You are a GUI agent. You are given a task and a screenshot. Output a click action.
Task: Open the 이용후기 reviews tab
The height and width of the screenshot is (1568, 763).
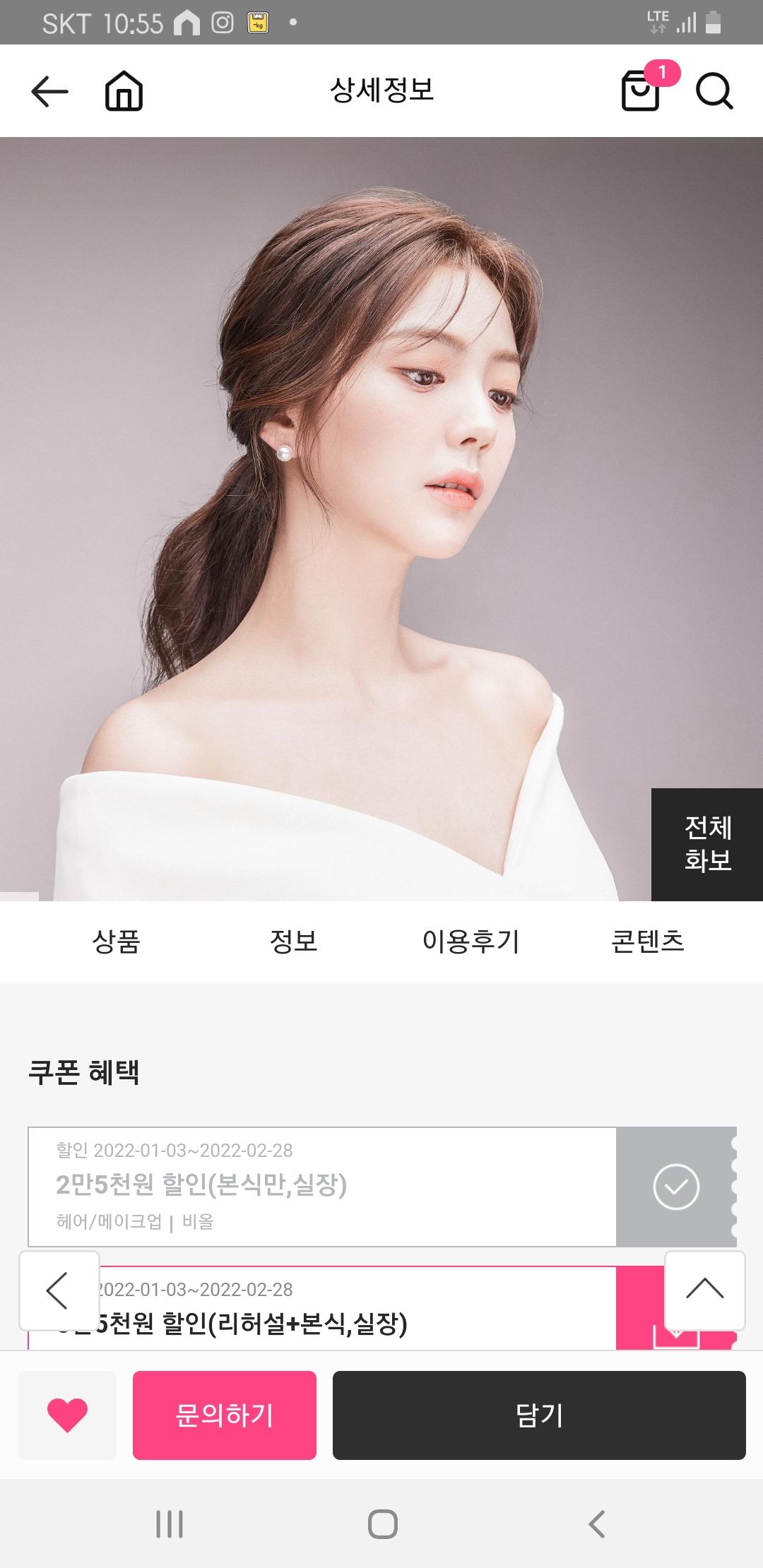471,942
